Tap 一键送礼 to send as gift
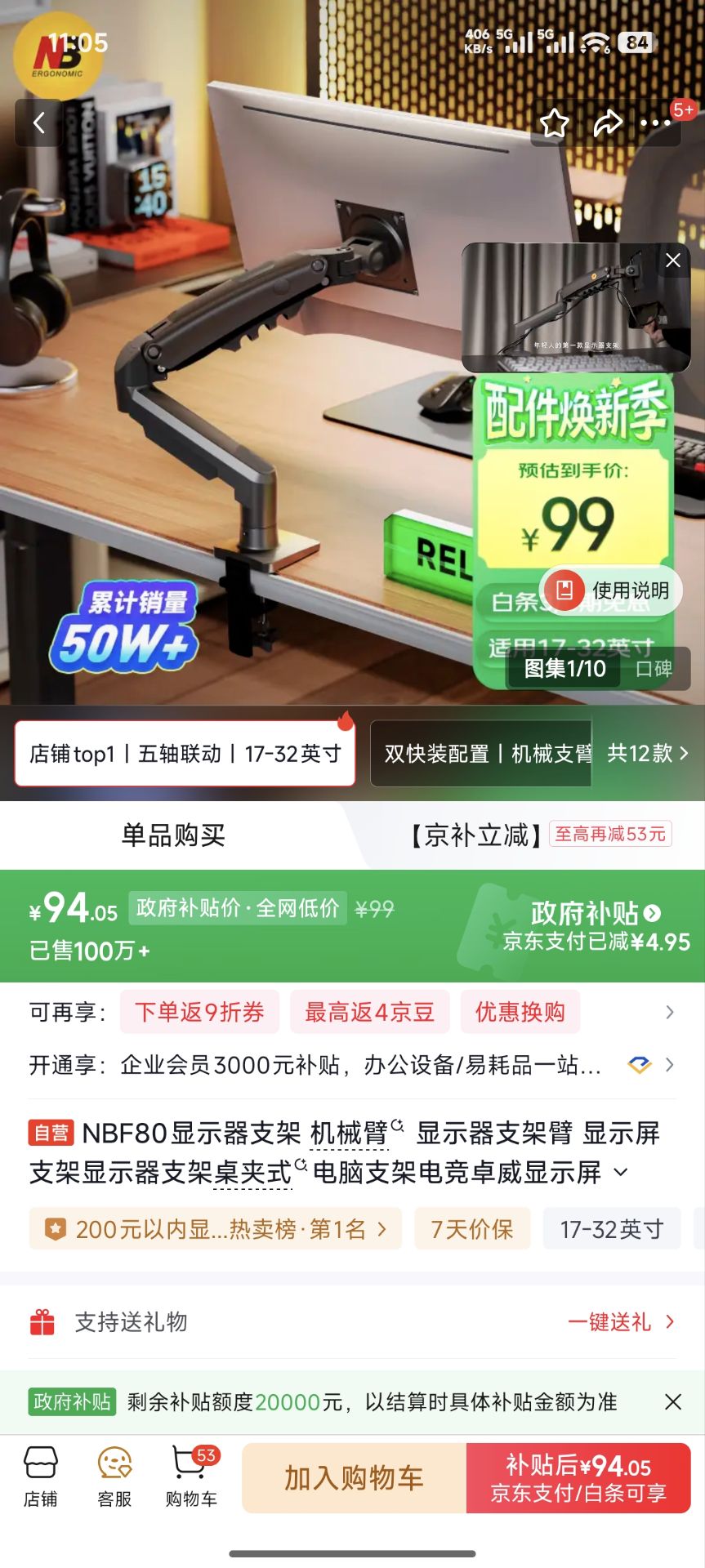 622,1321
